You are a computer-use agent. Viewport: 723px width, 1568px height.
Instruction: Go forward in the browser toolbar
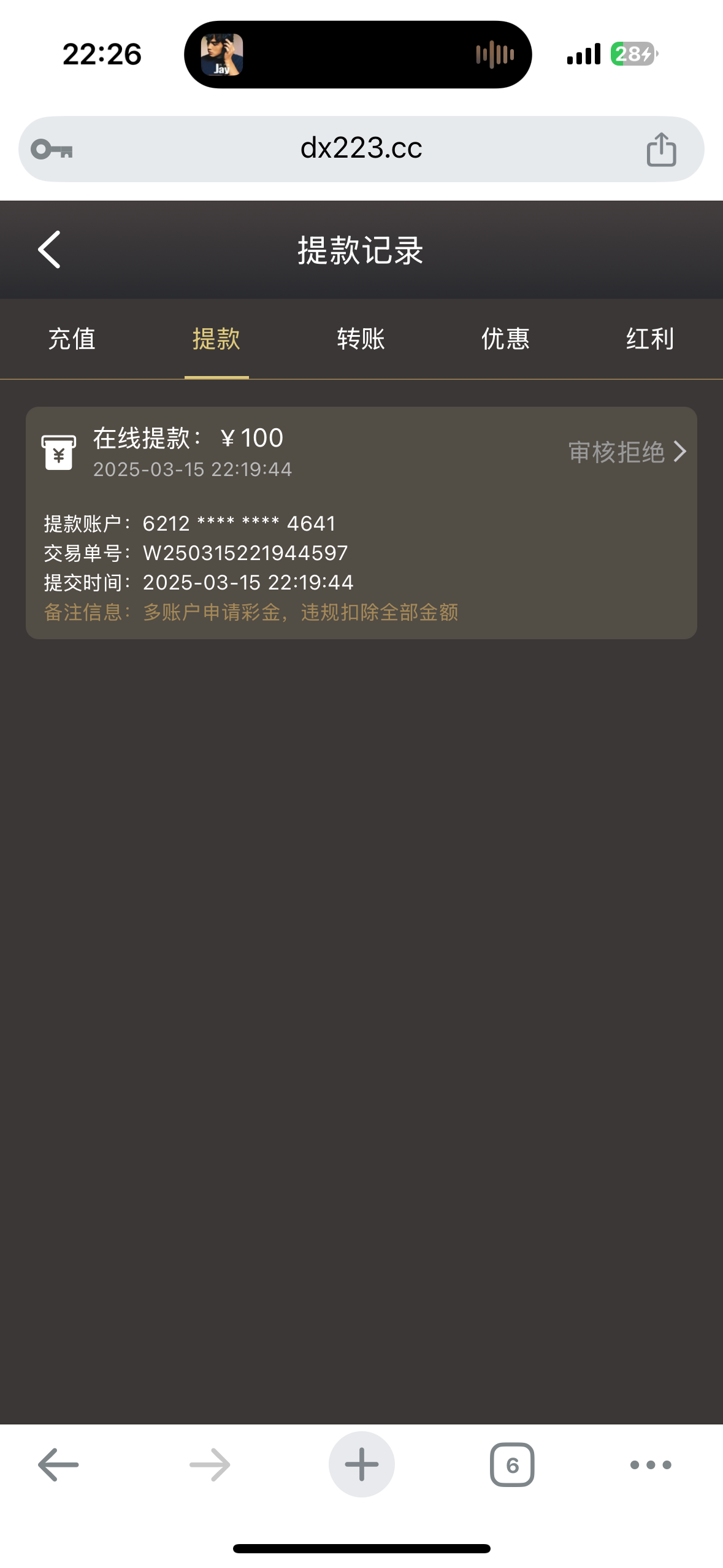[x=210, y=1465]
